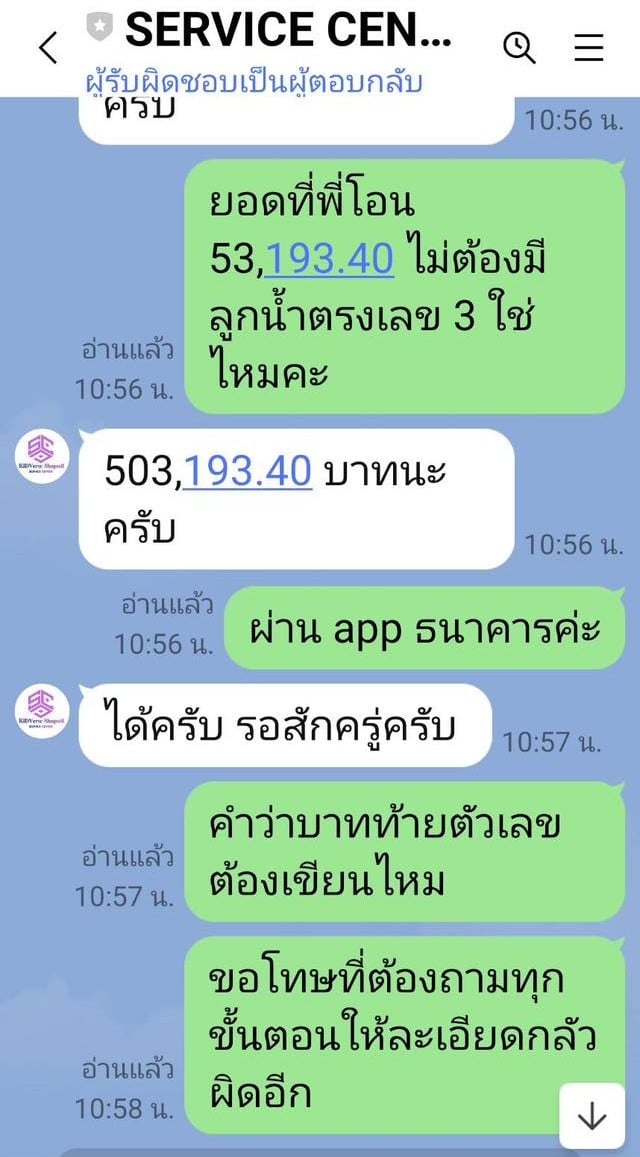Tap the 193.40 link in the 53,193.40 message
The height and width of the screenshot is (1157, 640).
pyautogui.click(x=329, y=259)
